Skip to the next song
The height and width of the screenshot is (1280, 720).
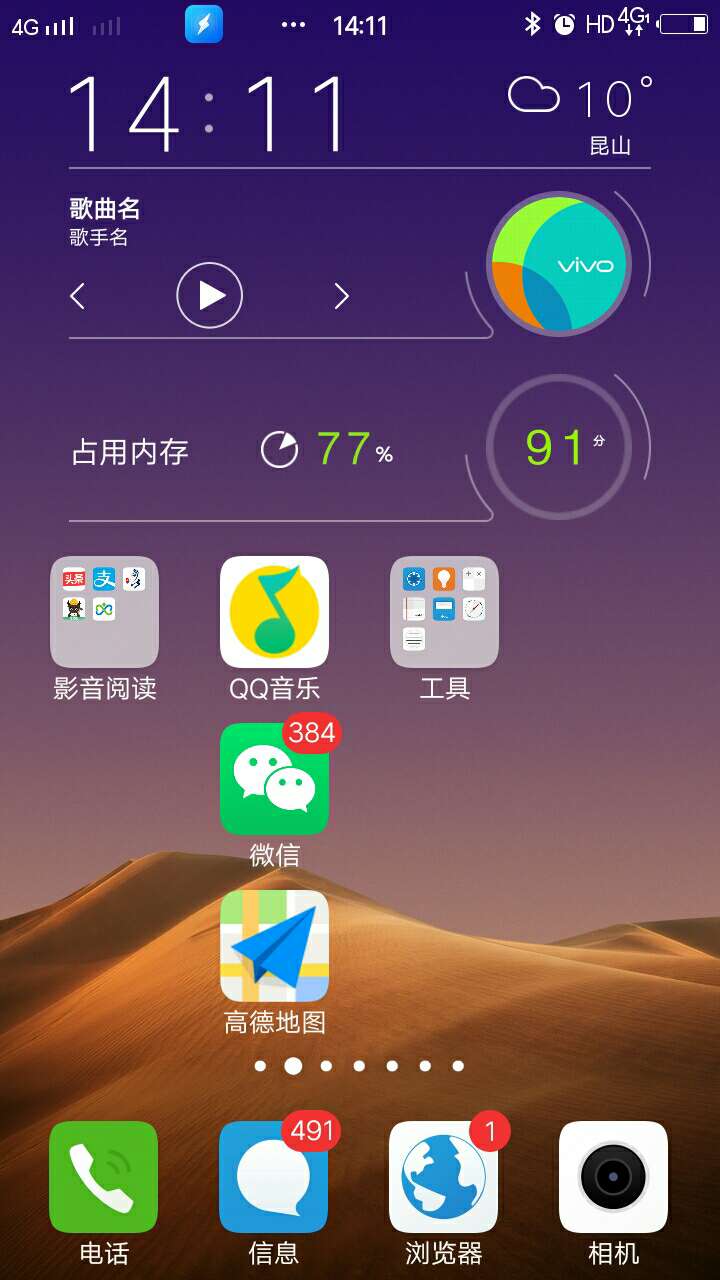tap(341, 296)
